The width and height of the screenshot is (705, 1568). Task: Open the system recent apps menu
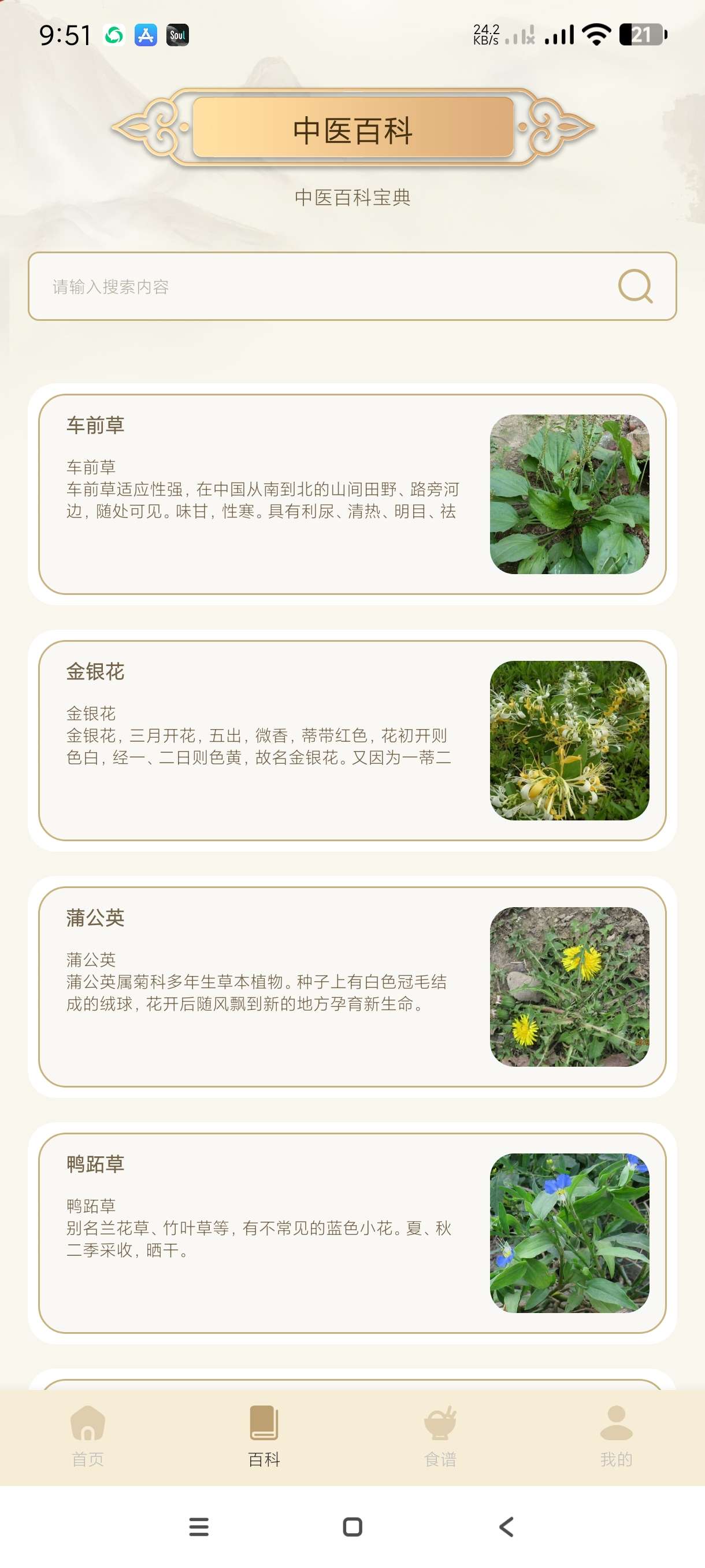click(199, 1526)
